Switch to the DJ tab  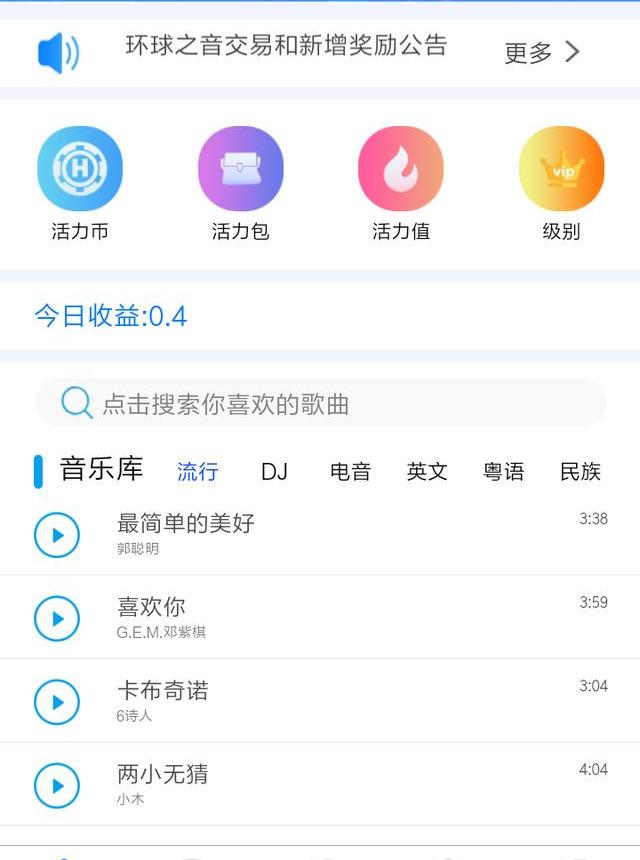click(274, 472)
